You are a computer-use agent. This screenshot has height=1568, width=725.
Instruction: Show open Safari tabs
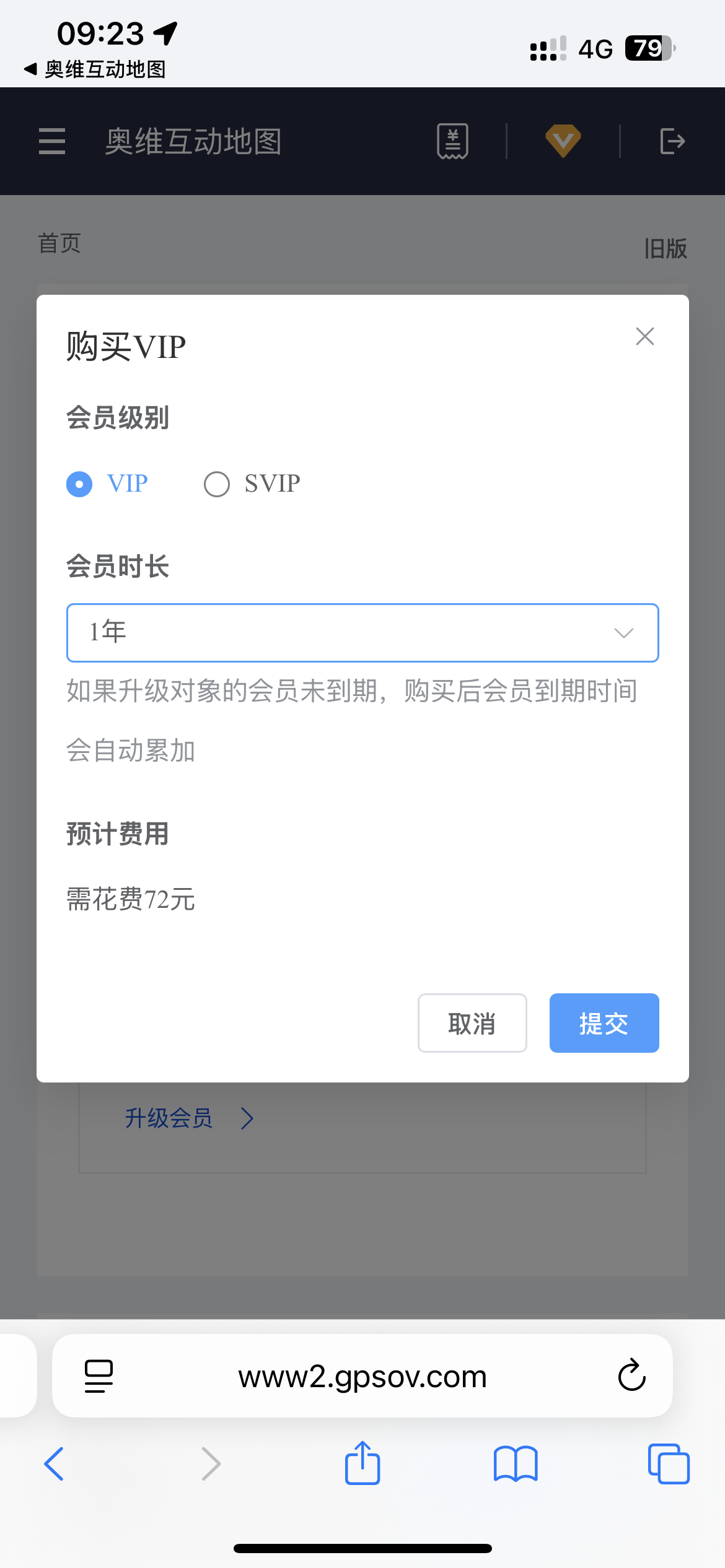pyautogui.click(x=669, y=1464)
